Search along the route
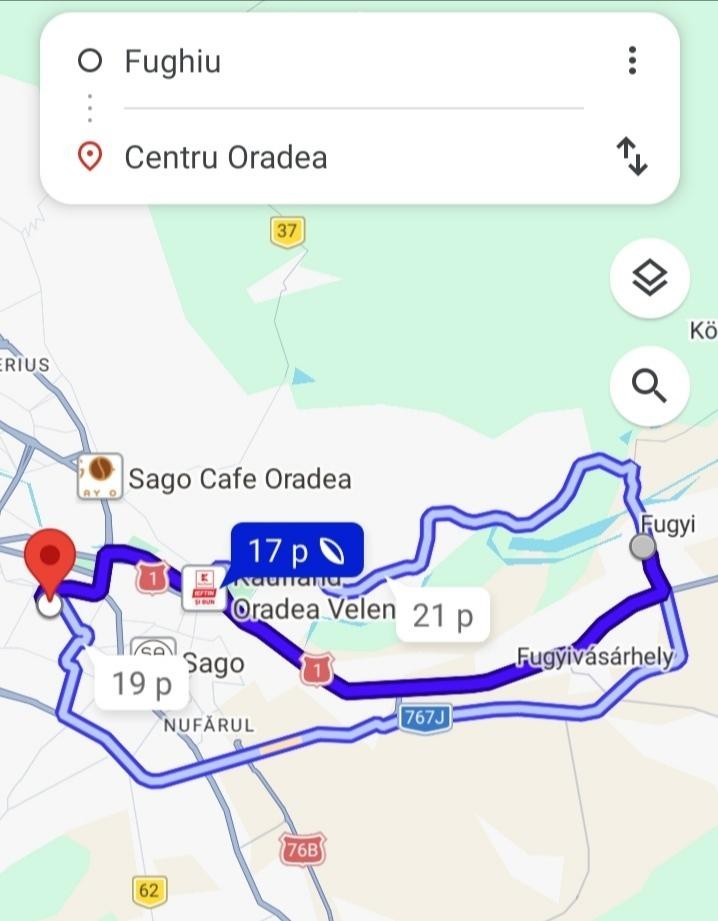The width and height of the screenshot is (718, 921). (x=650, y=385)
